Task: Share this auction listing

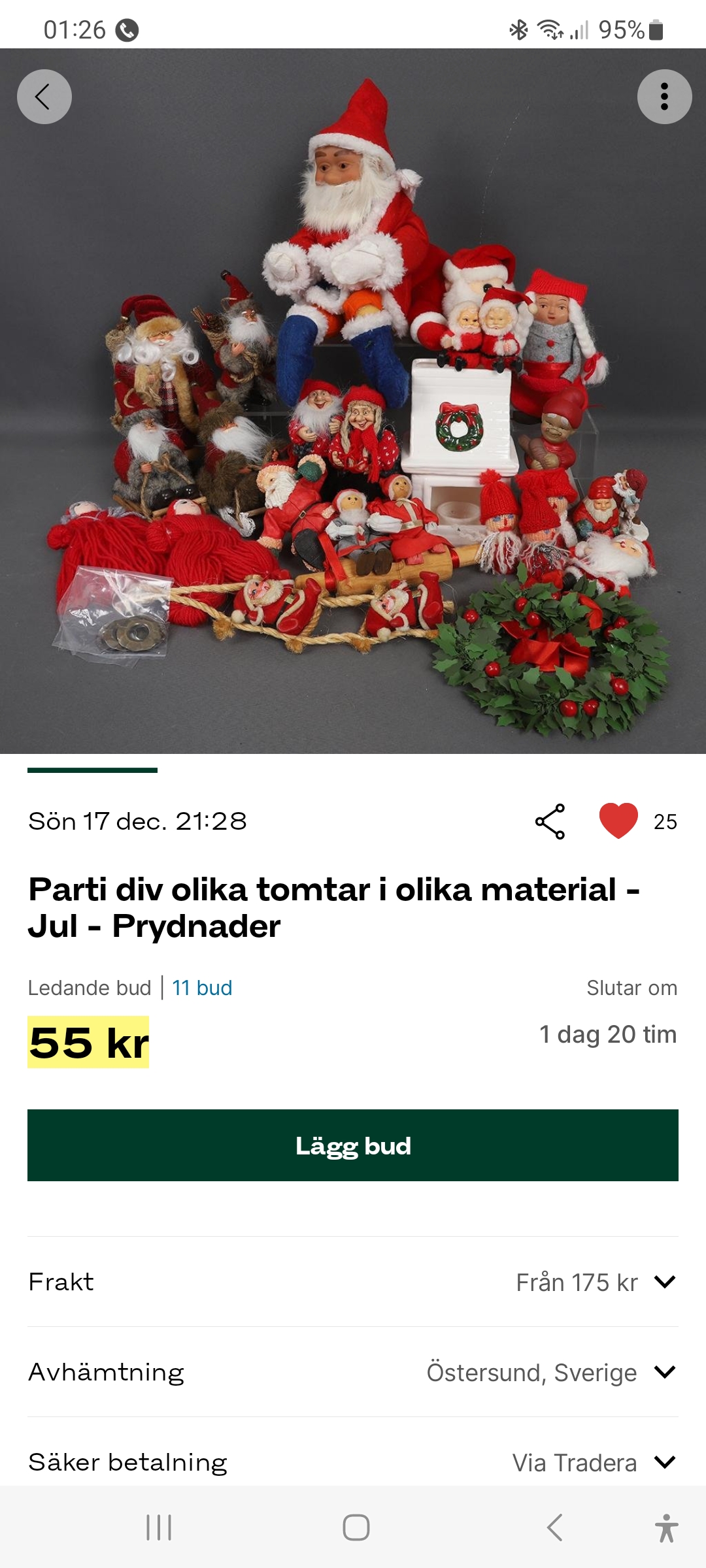Action: pyautogui.click(x=550, y=821)
